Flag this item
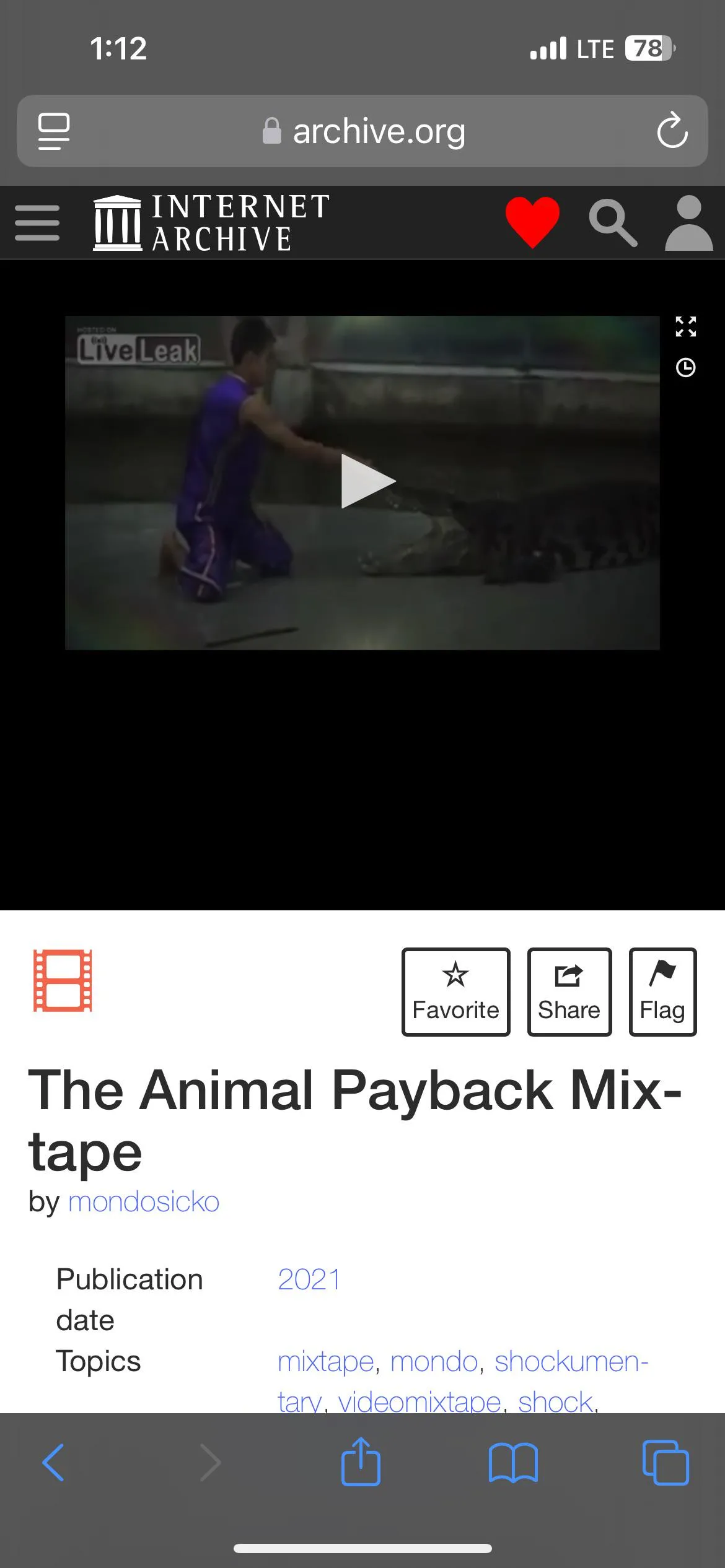The height and width of the screenshot is (1568, 725). click(662, 991)
